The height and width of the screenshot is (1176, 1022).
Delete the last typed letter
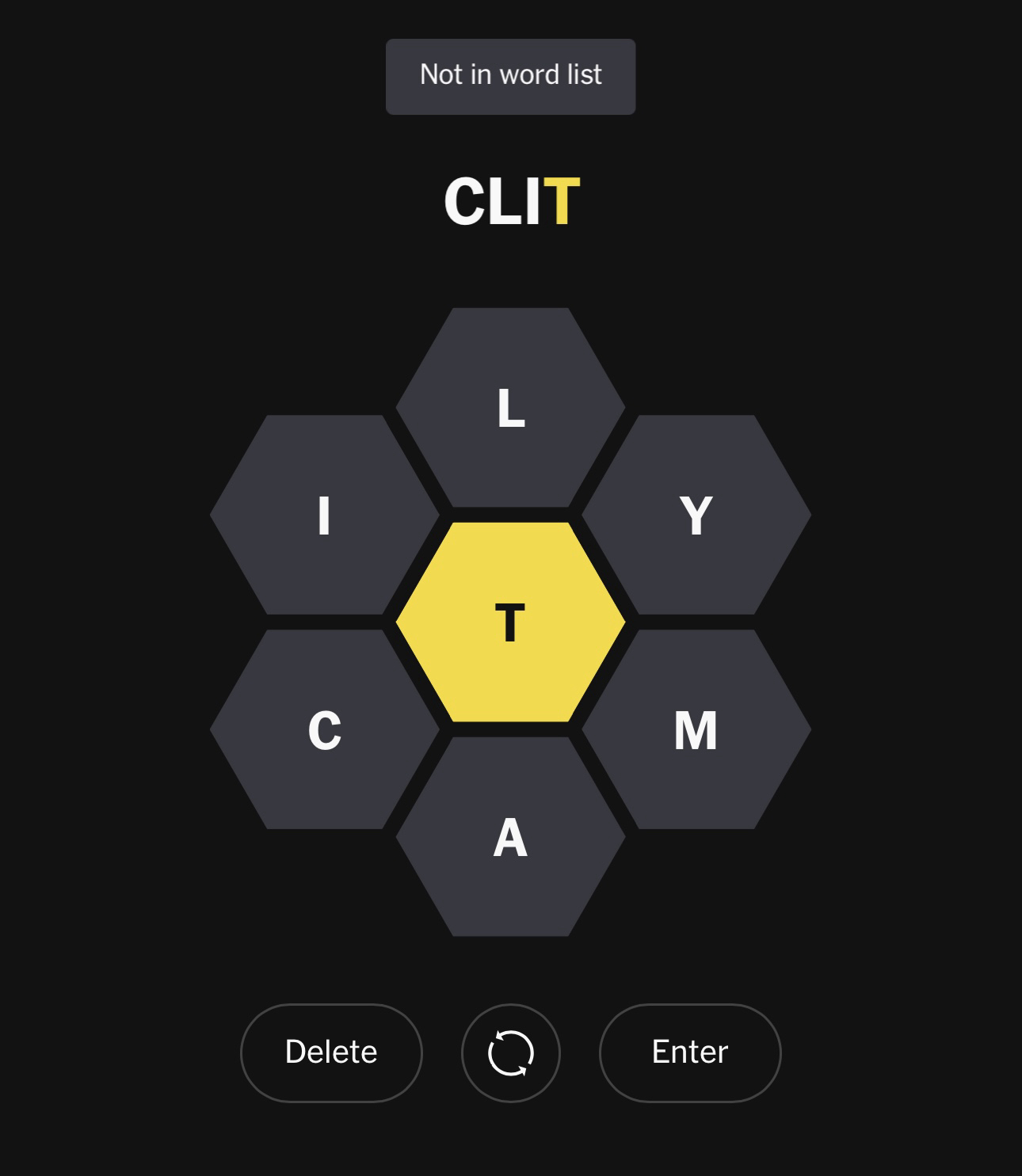point(331,1052)
